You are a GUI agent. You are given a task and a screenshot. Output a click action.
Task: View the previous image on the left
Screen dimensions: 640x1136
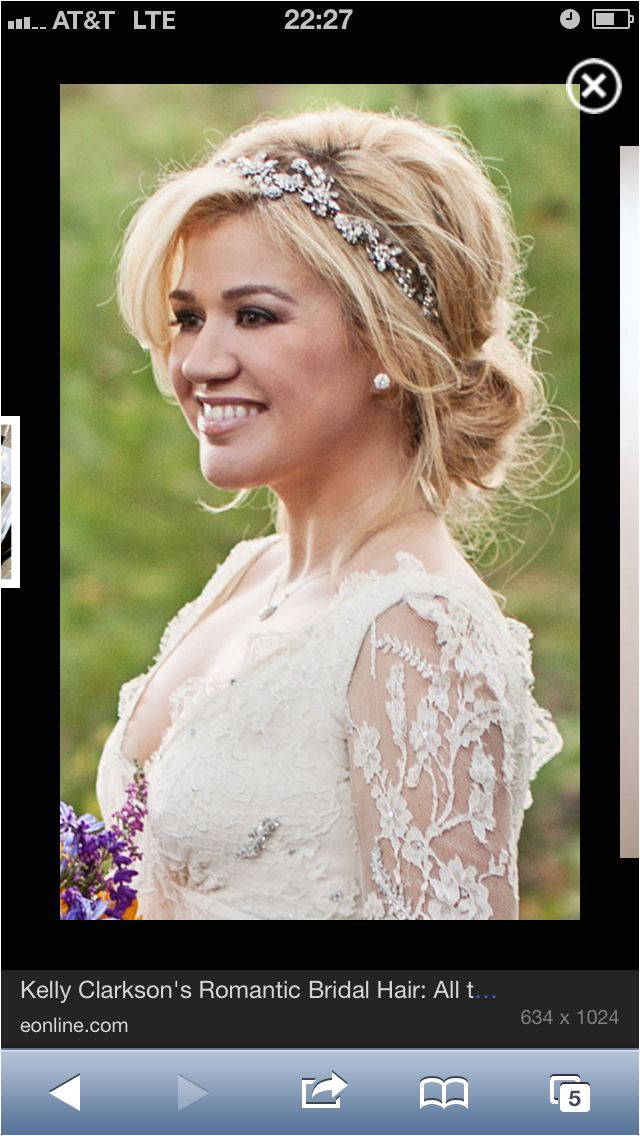pyautogui.click(x=8, y=502)
